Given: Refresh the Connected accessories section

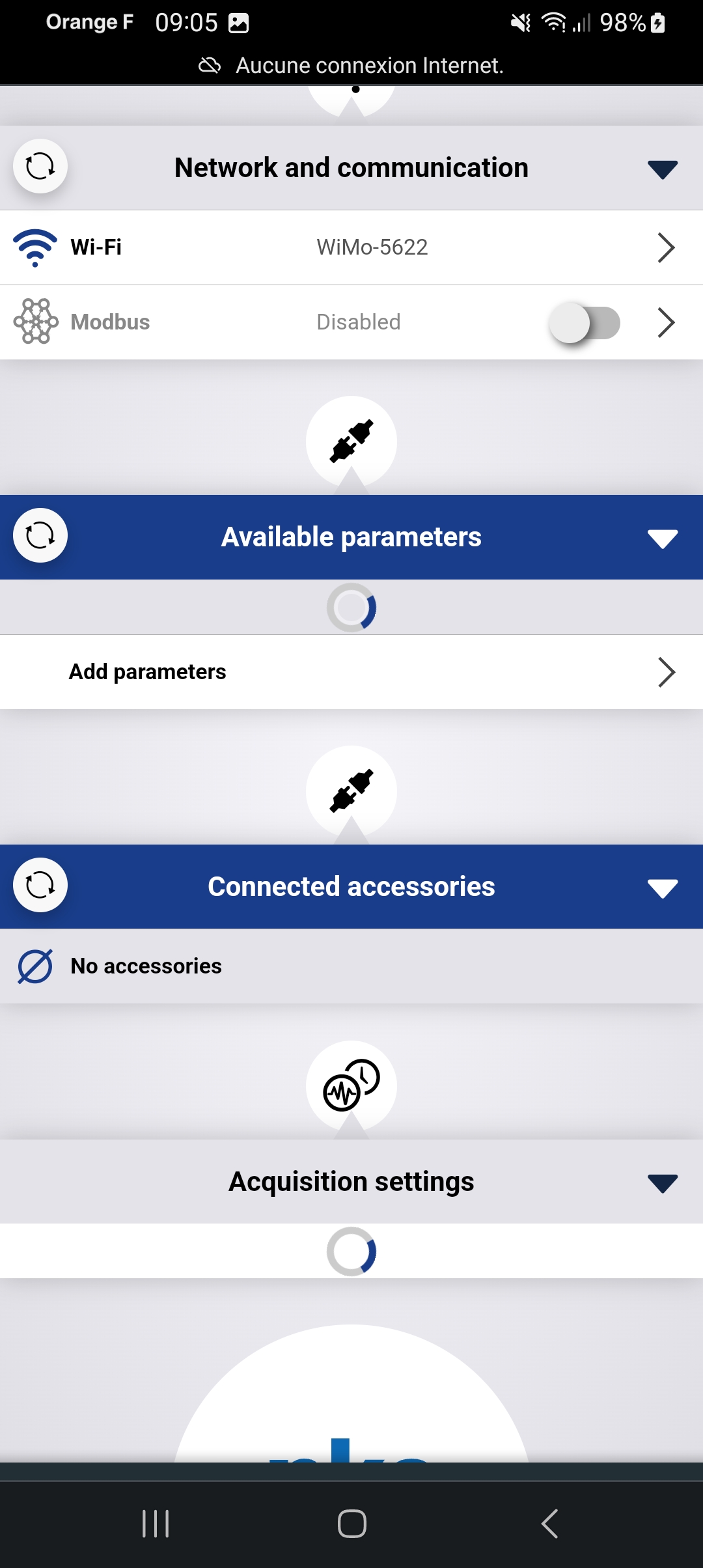Looking at the screenshot, I should (x=40, y=886).
